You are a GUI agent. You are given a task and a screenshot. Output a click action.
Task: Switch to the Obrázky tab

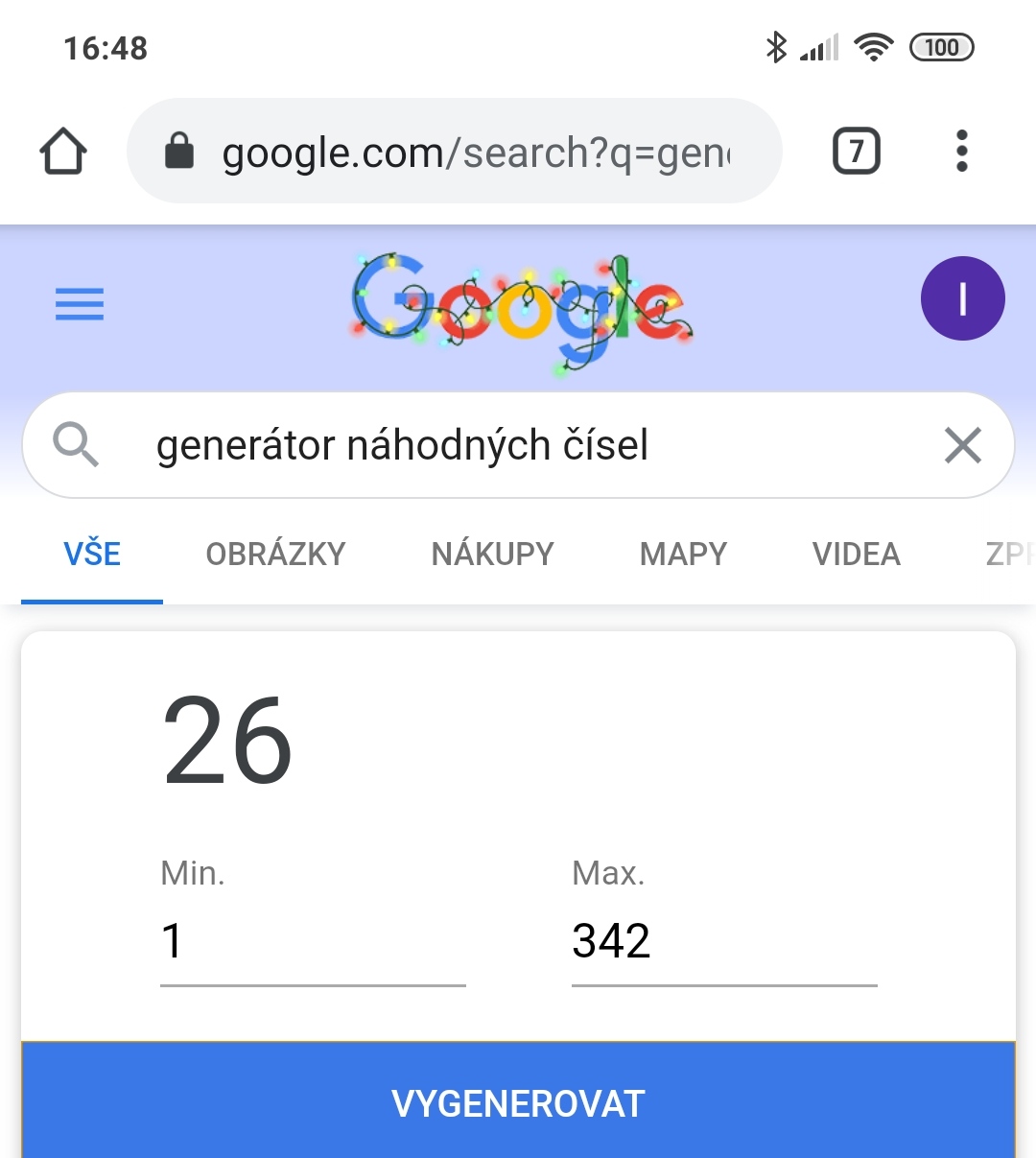pyautogui.click(x=275, y=555)
